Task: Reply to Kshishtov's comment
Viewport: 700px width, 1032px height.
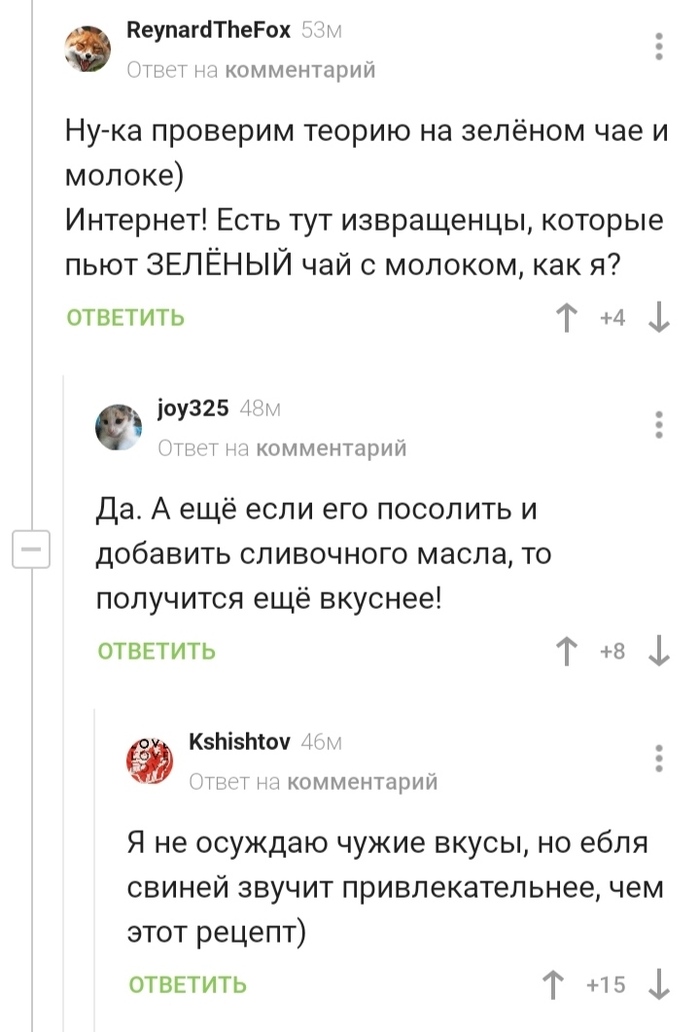Action: click(188, 985)
